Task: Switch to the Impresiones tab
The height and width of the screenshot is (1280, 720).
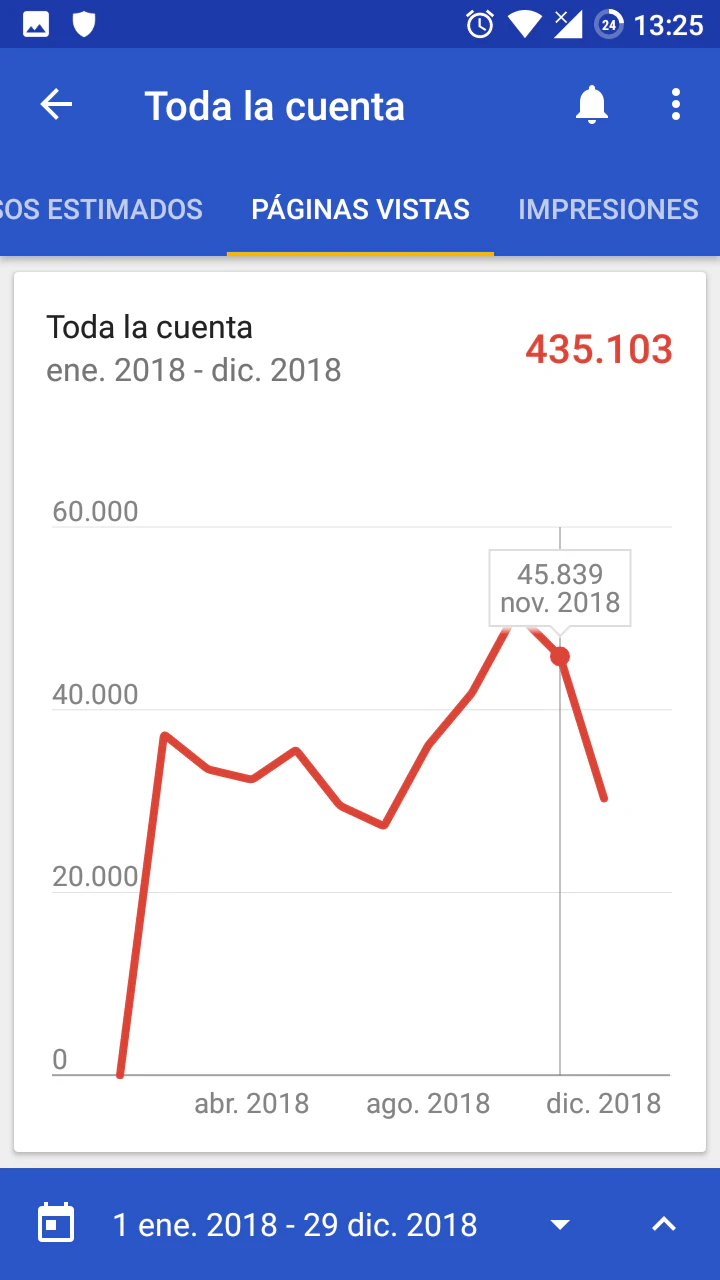Action: 608,209
